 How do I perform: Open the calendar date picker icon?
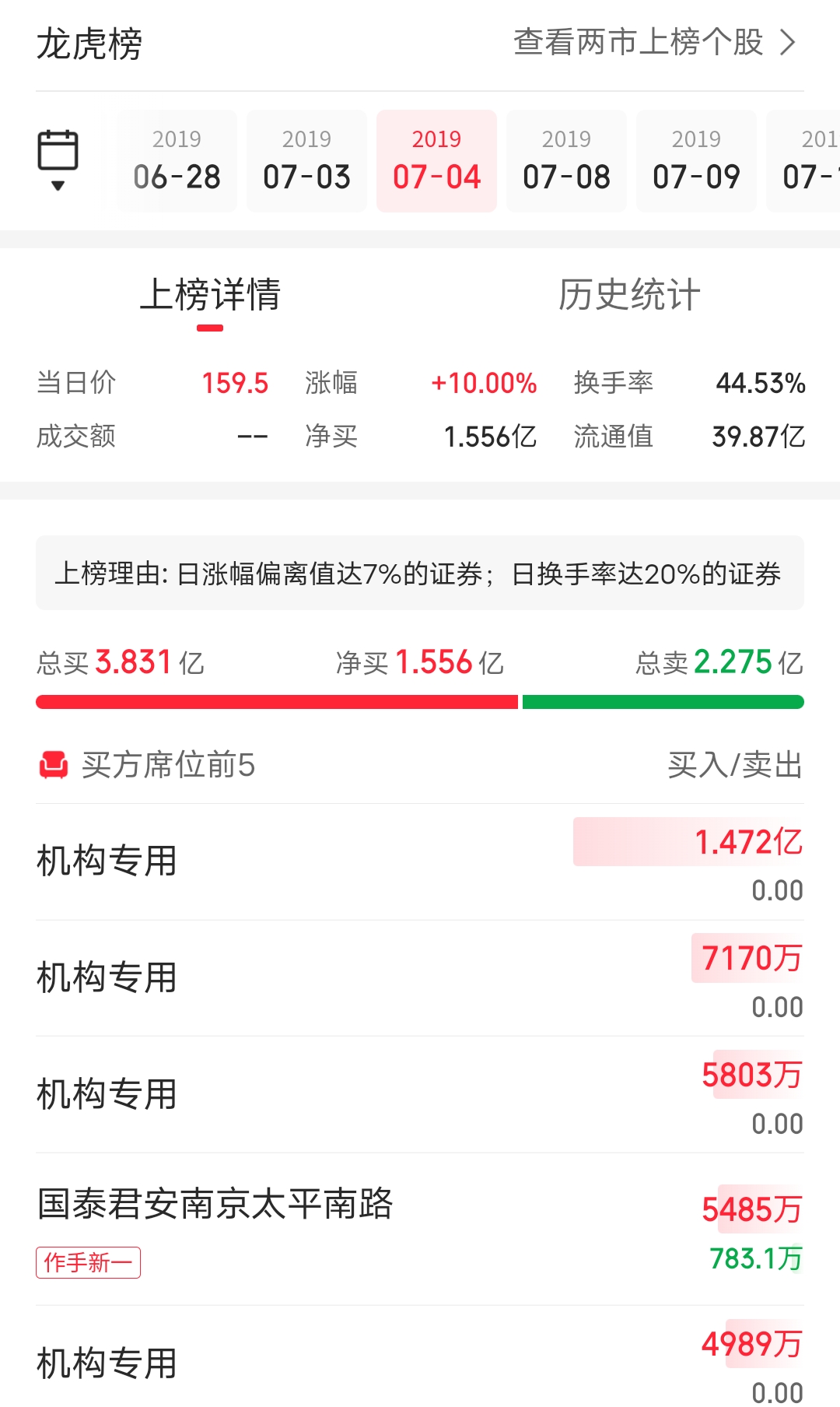[58, 150]
